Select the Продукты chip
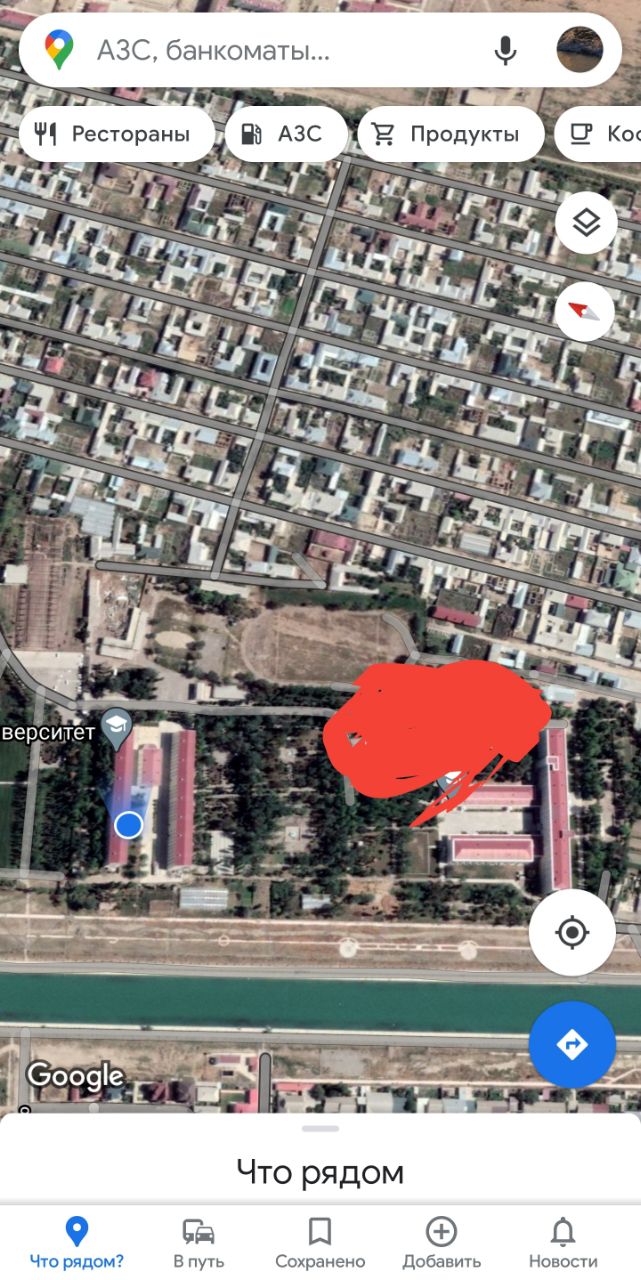This screenshot has width=641, height=1280. click(x=450, y=134)
